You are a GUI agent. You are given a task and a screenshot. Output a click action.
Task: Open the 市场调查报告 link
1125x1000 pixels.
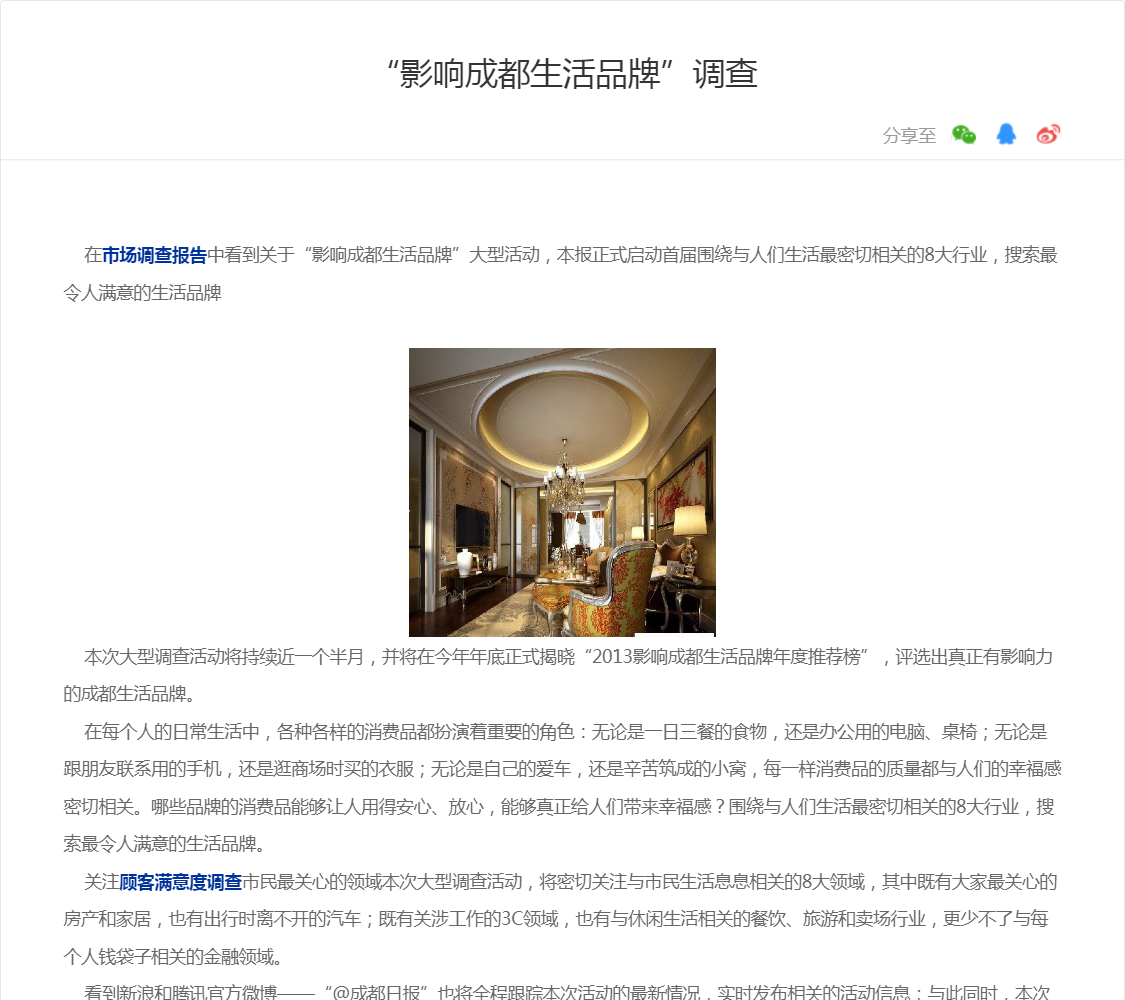pos(154,255)
